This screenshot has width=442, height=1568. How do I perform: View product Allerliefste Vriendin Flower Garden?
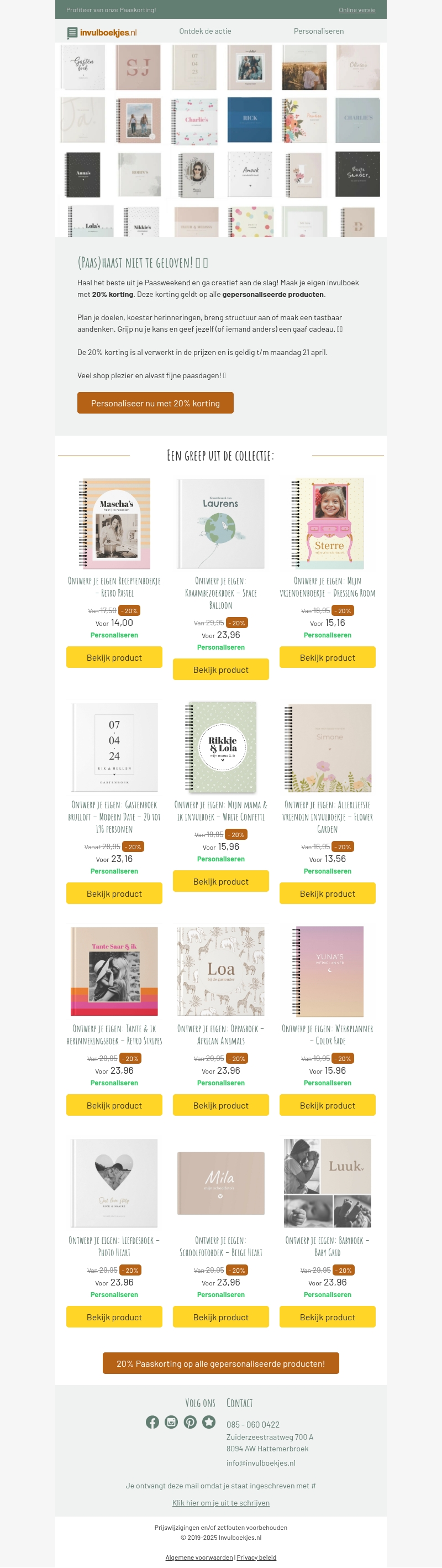pyautogui.click(x=327, y=893)
